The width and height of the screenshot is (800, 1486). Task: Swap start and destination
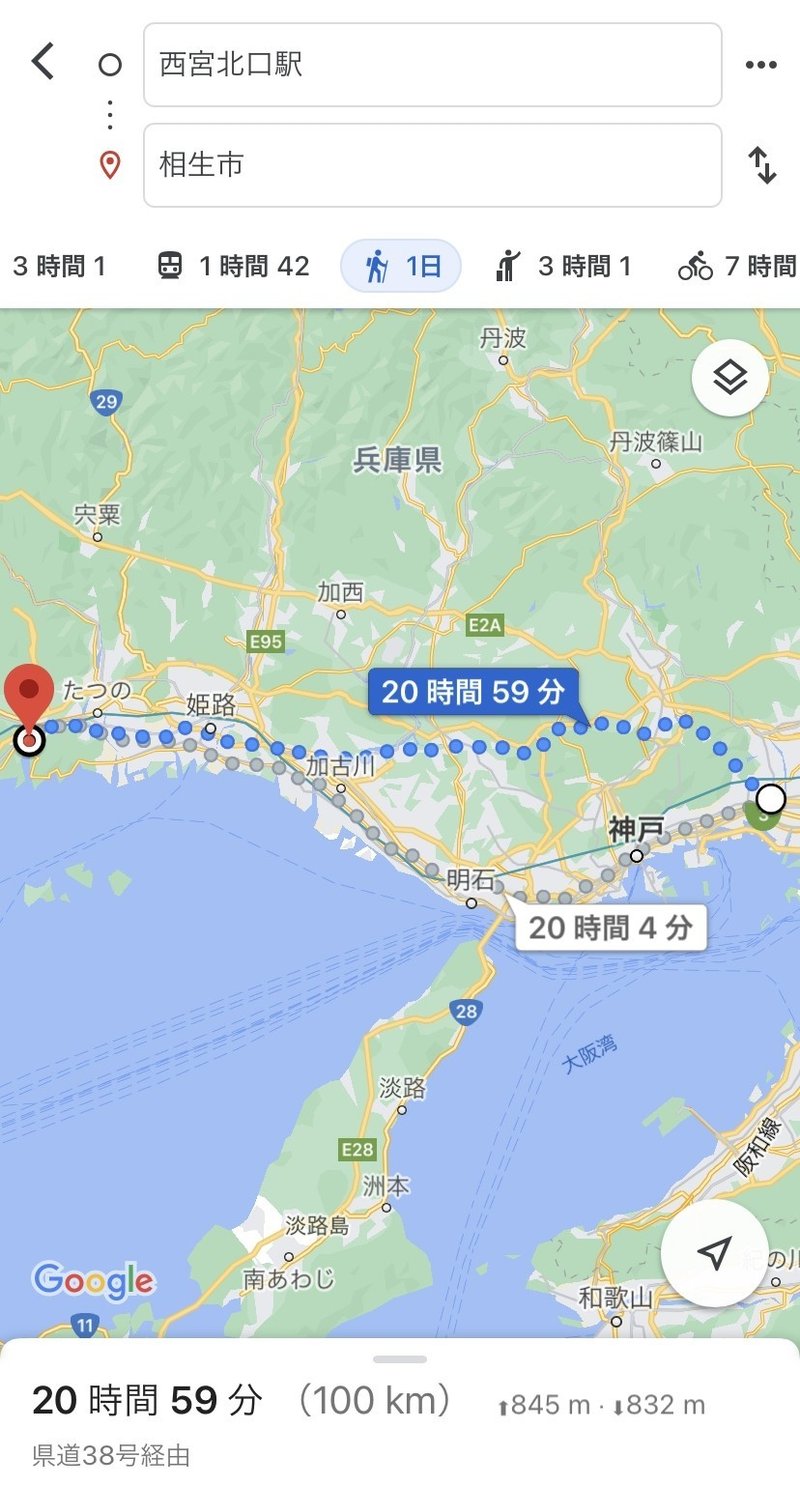tap(762, 165)
